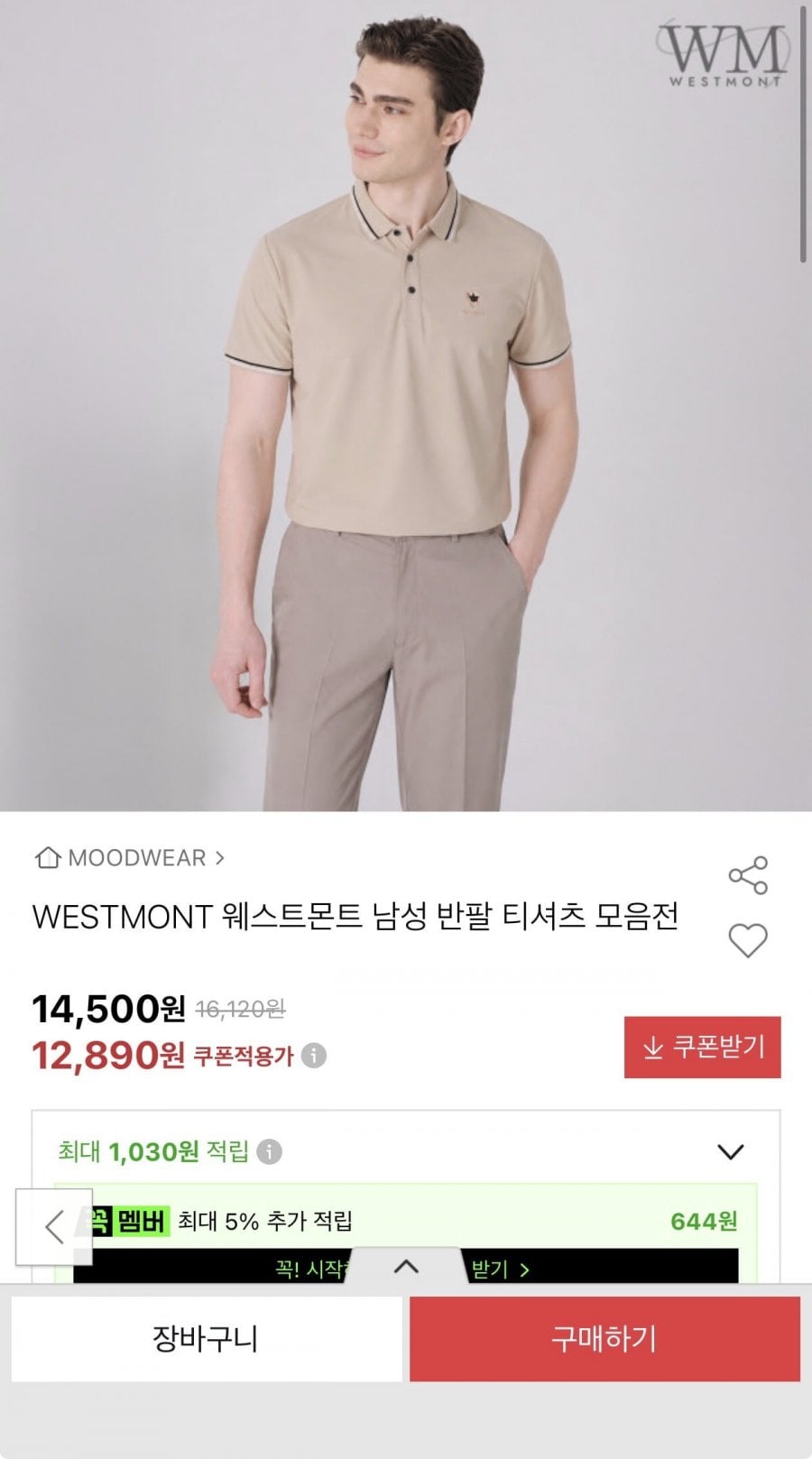The height and width of the screenshot is (1459, 812).
Task: Add item to 장바구니 cart
Action: [x=207, y=1339]
